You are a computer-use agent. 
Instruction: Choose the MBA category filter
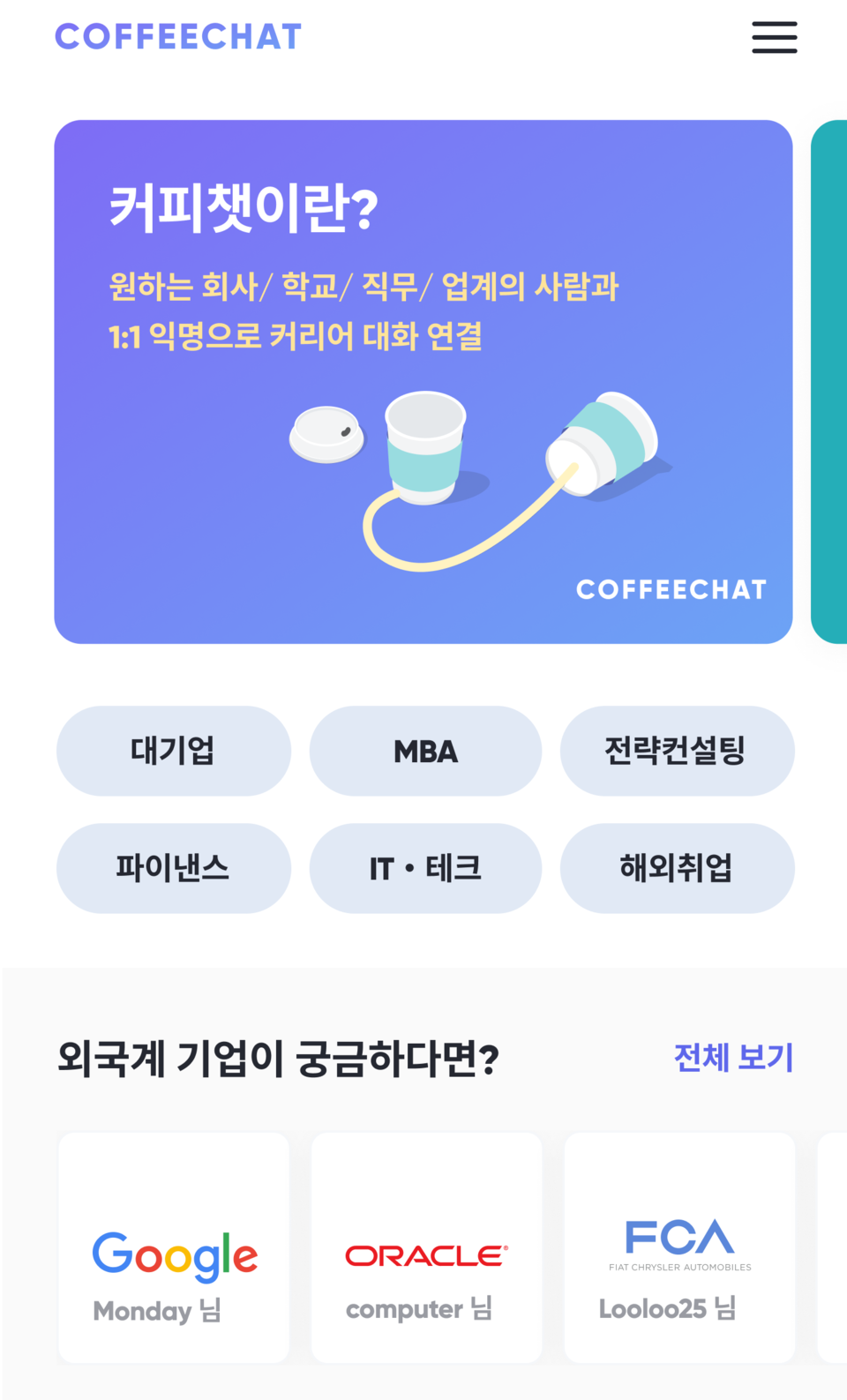tap(425, 751)
